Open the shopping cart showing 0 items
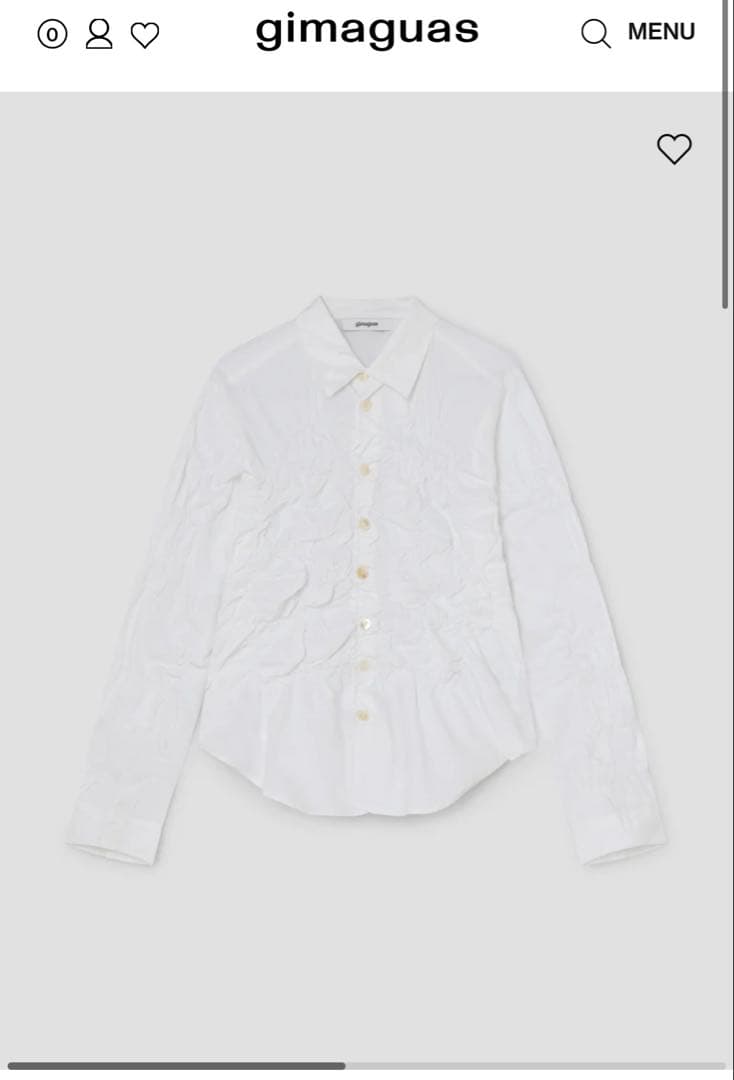Viewport: 734px width, 1080px height. click(x=52, y=35)
